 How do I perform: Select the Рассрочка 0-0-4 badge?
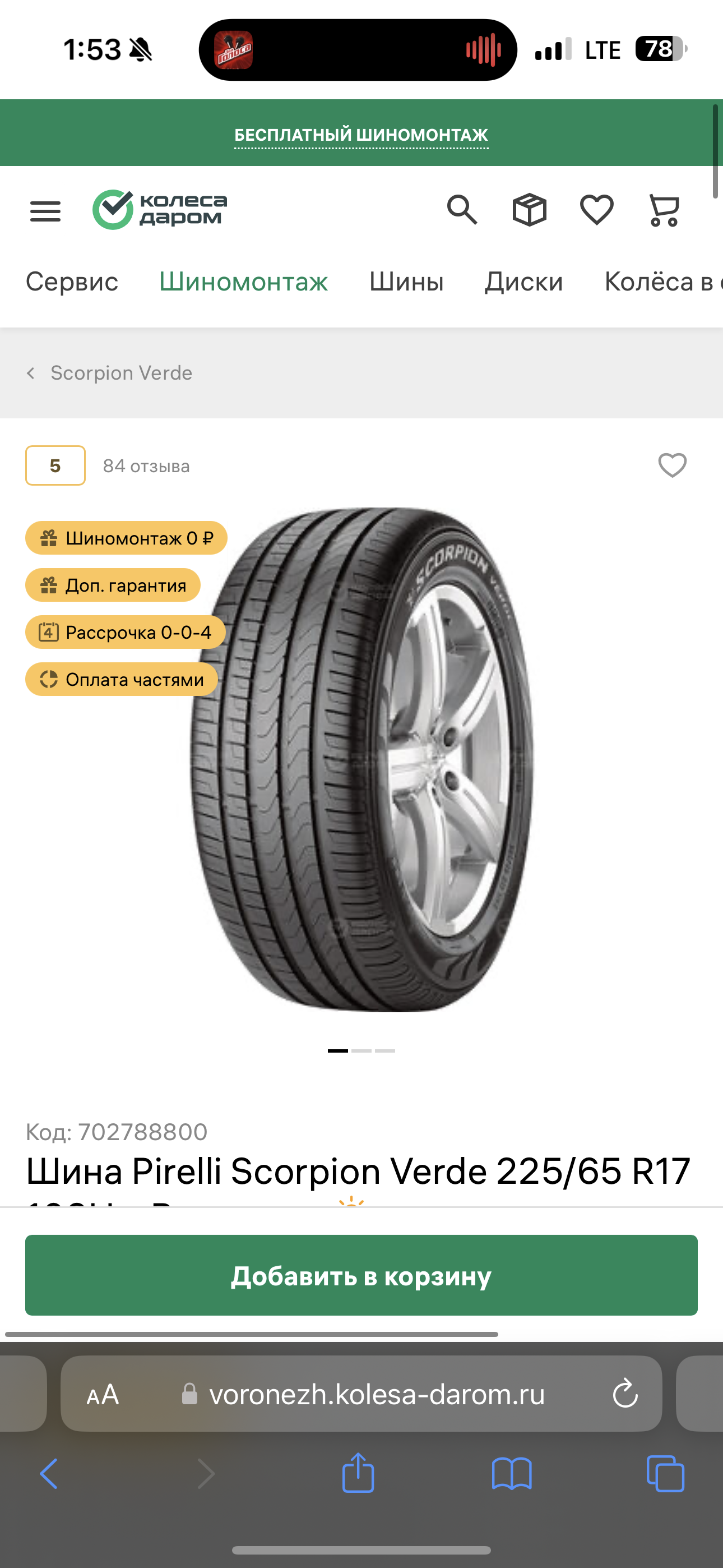click(x=126, y=633)
